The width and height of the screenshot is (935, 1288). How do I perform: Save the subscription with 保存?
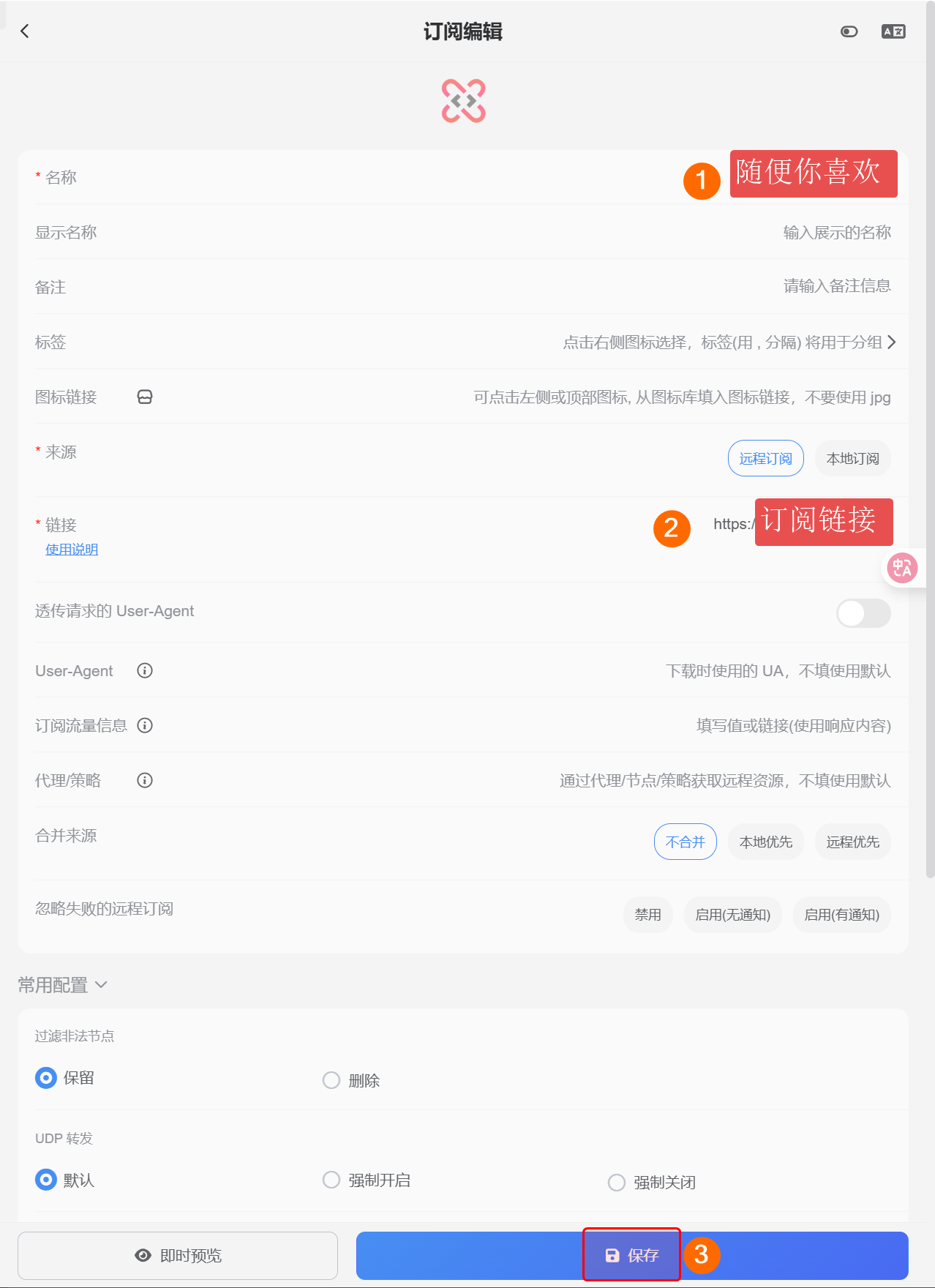(632, 1256)
